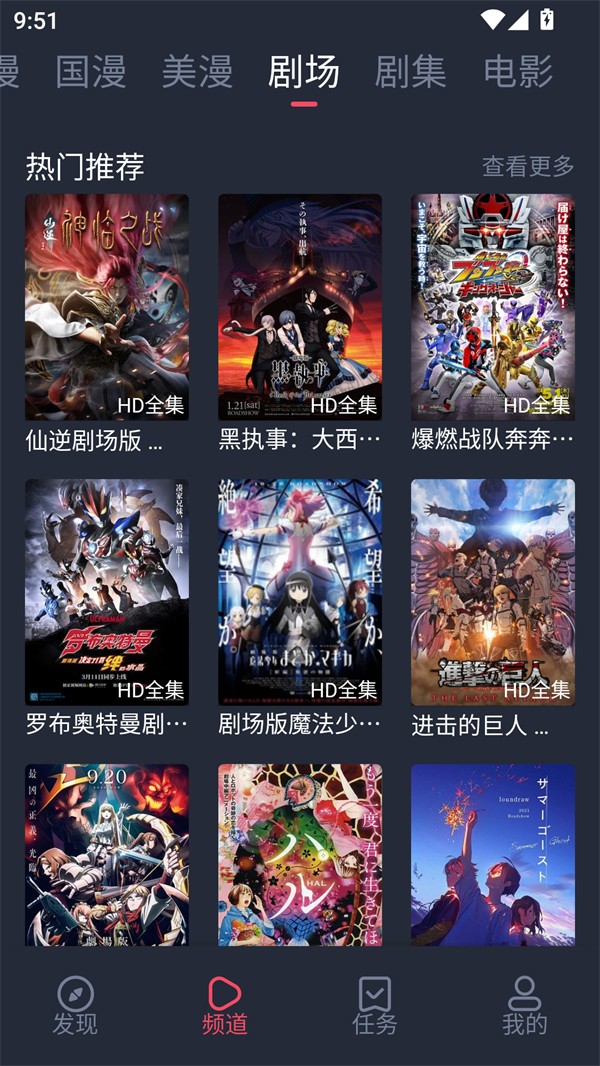Open the 剧场版魔法少… card
Viewport: 600px width, 1066px height.
click(300, 592)
